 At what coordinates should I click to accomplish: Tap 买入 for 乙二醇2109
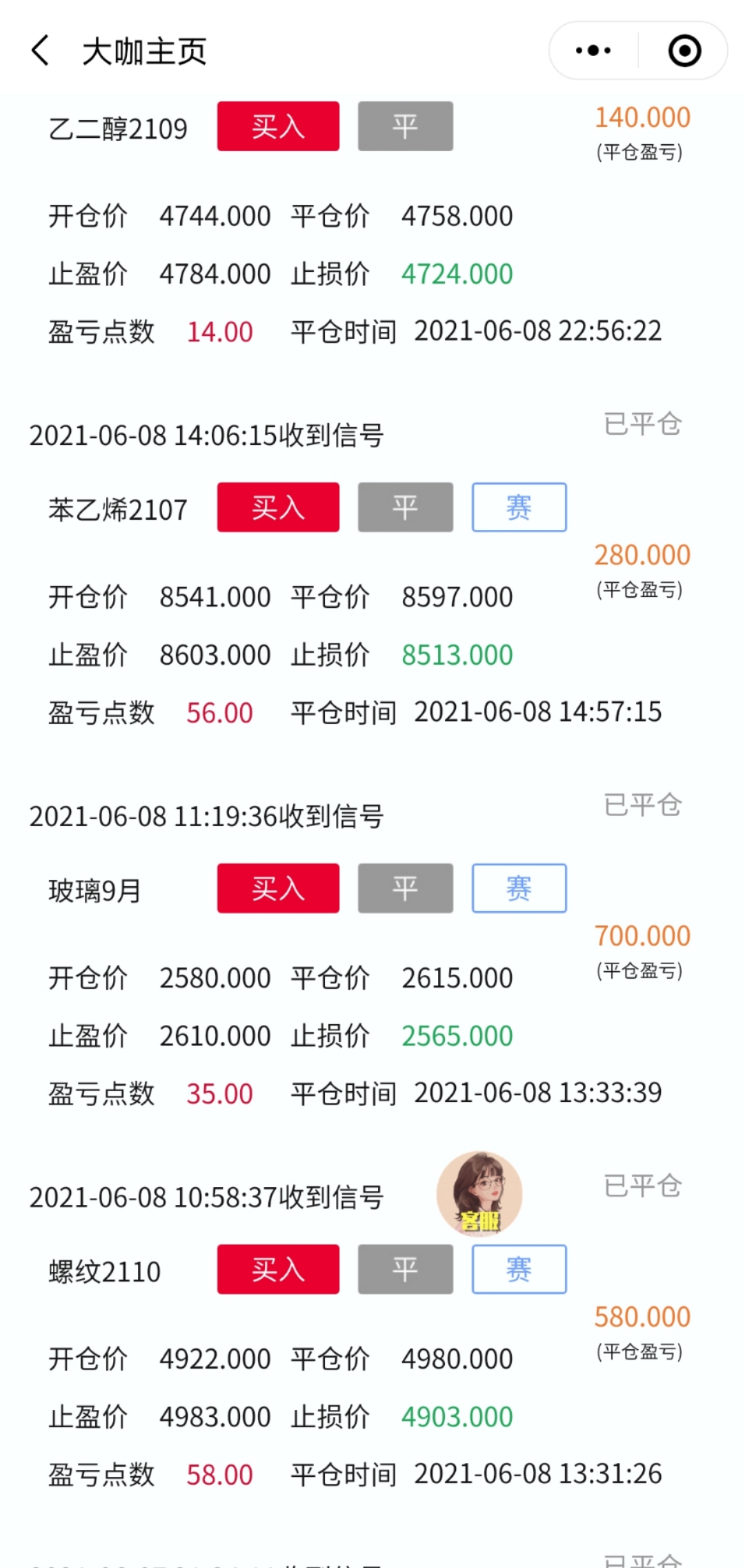(278, 126)
